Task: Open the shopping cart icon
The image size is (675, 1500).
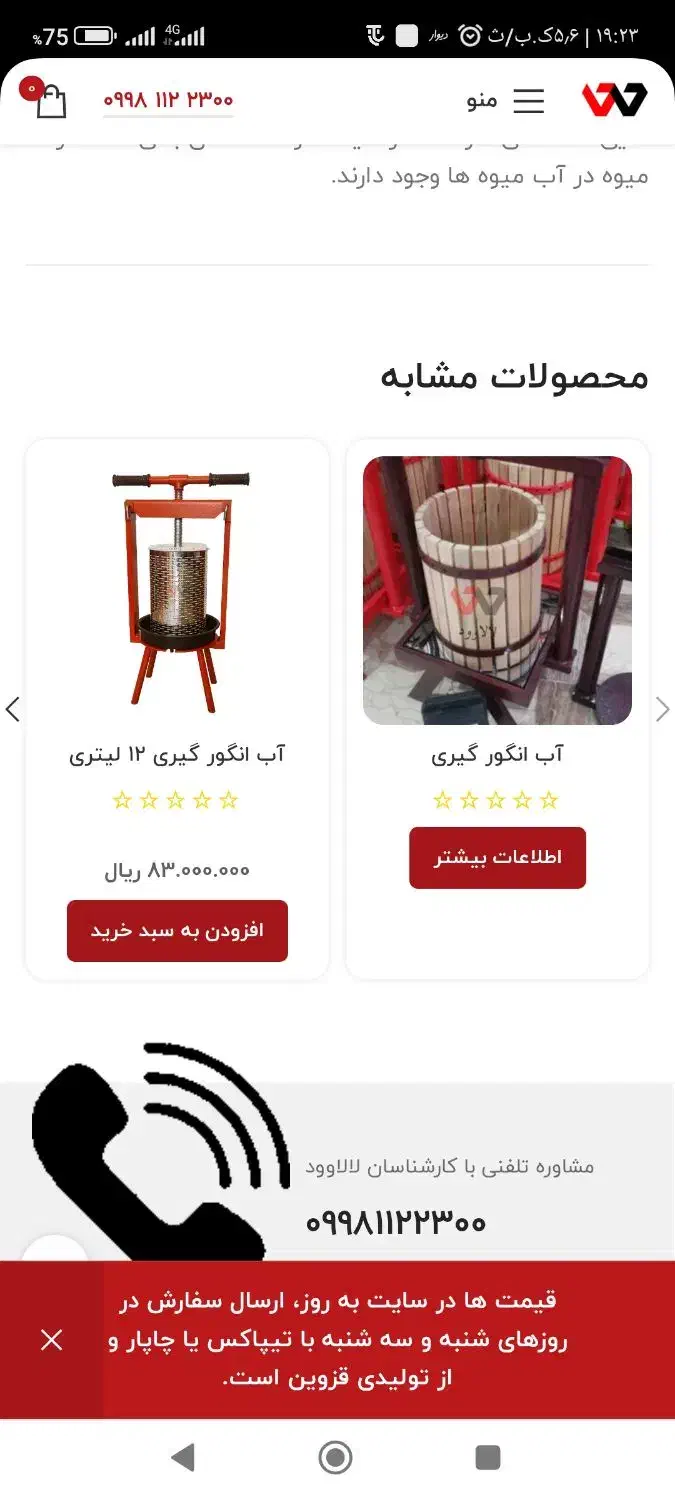Action: coord(48,100)
